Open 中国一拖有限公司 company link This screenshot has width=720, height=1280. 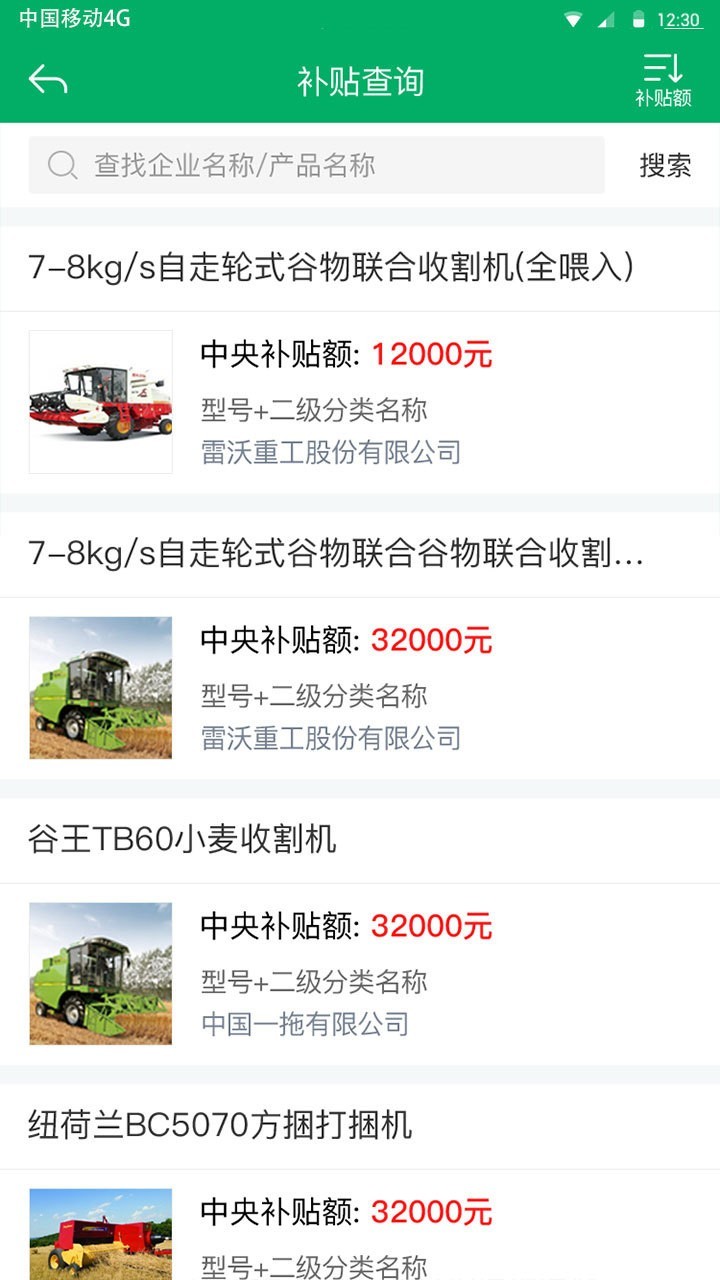tap(306, 1024)
